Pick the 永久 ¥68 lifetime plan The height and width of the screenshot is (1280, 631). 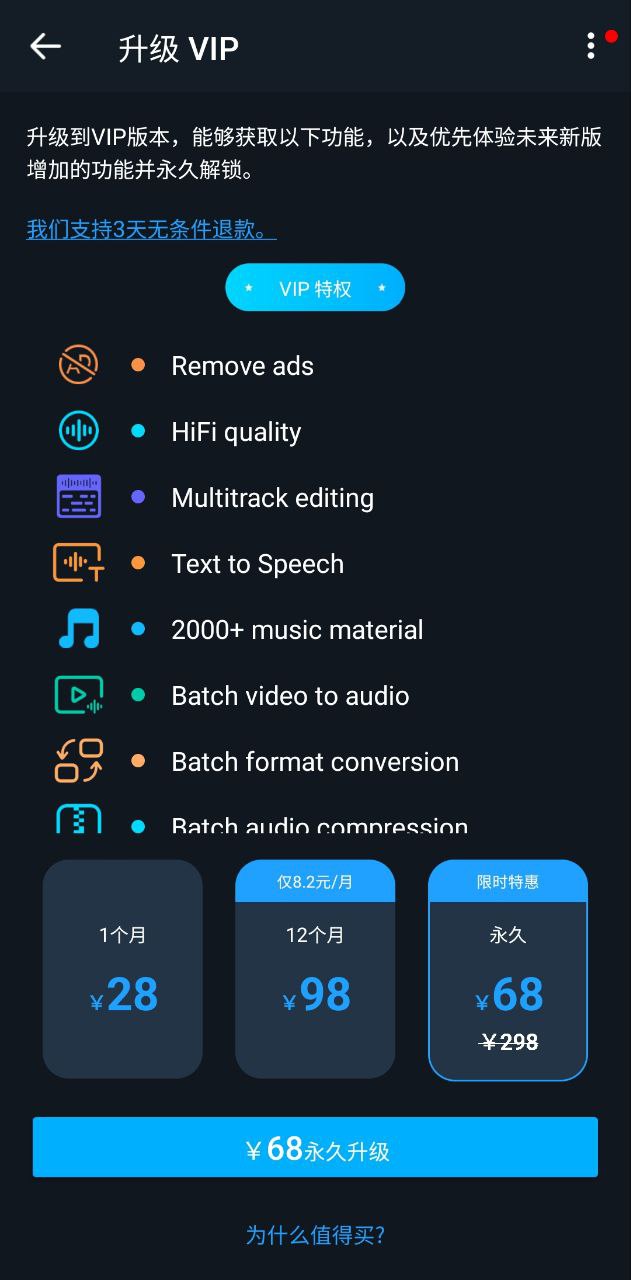point(508,970)
